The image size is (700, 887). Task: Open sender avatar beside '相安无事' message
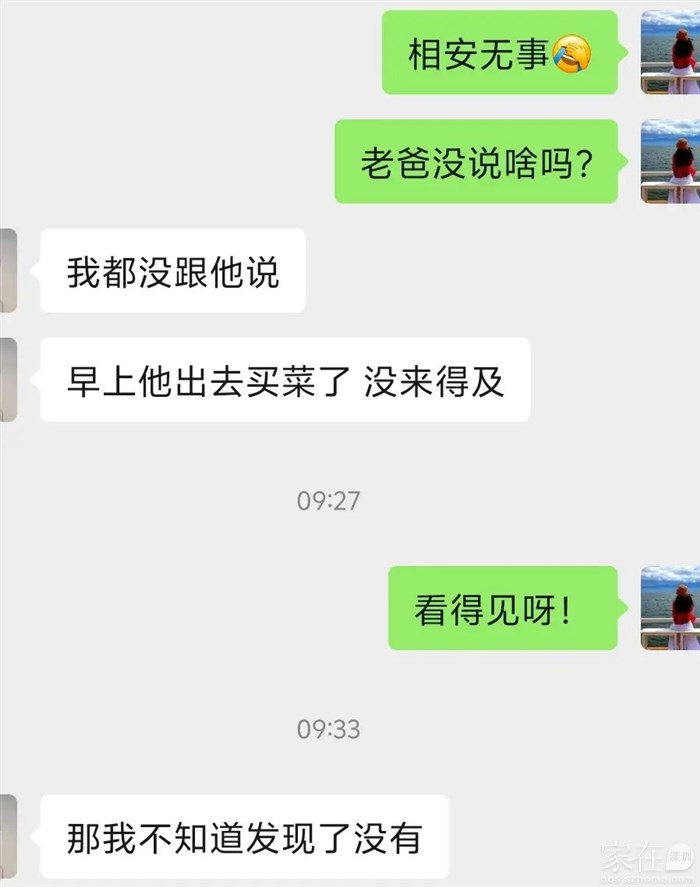[x=669, y=52]
